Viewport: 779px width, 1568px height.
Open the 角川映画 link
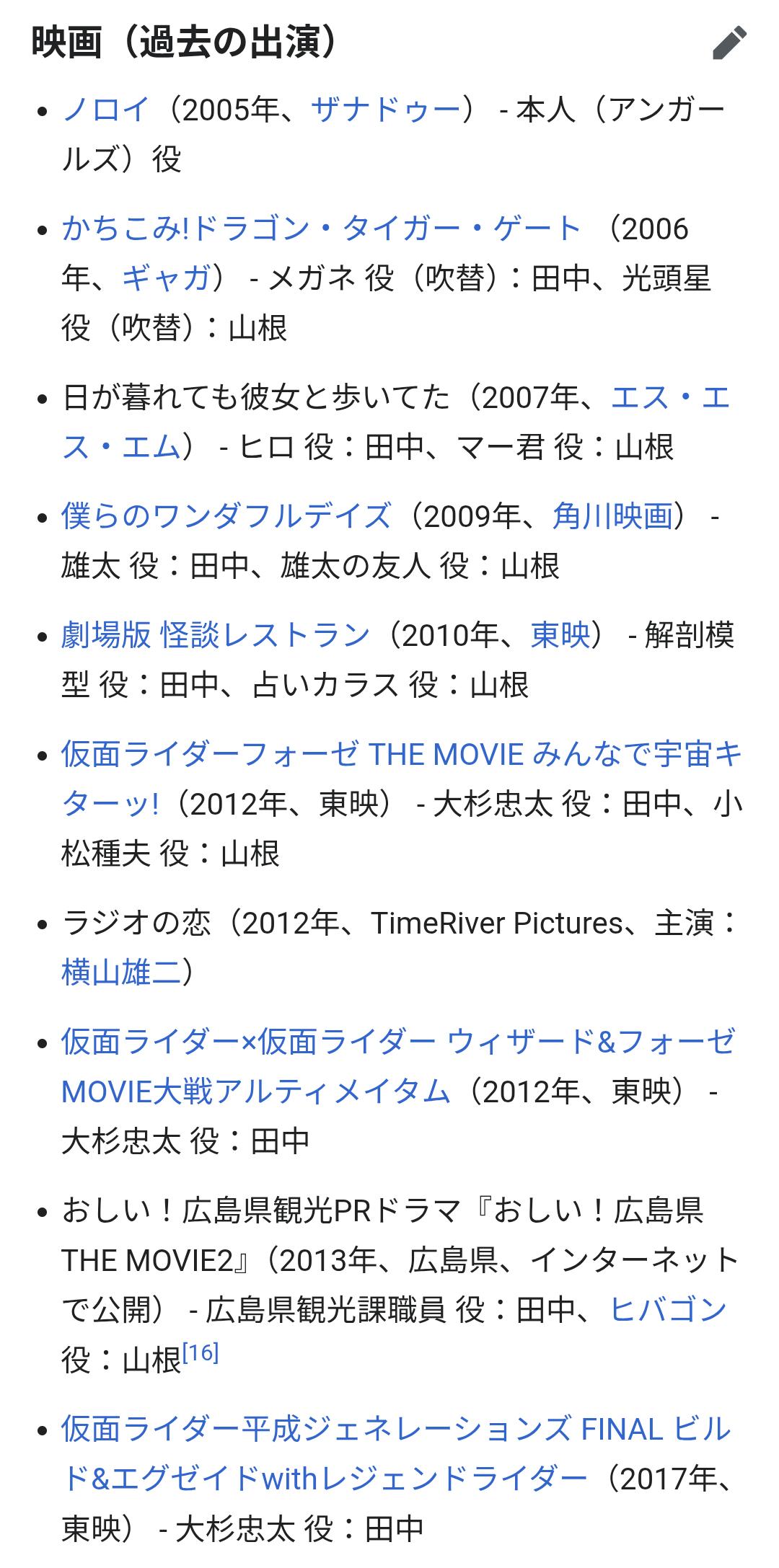[x=612, y=516]
